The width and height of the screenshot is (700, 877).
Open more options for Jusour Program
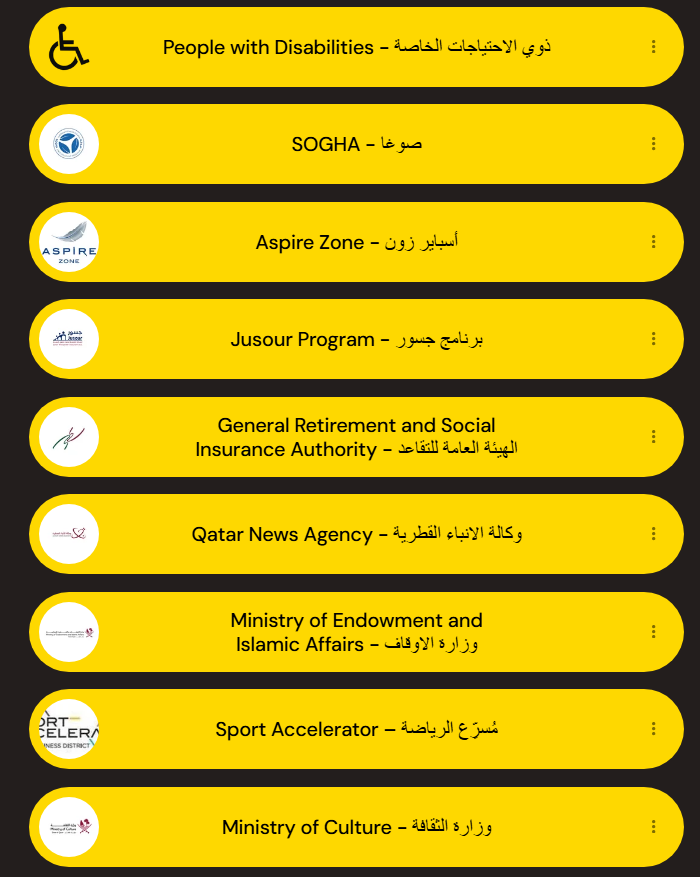point(653,339)
